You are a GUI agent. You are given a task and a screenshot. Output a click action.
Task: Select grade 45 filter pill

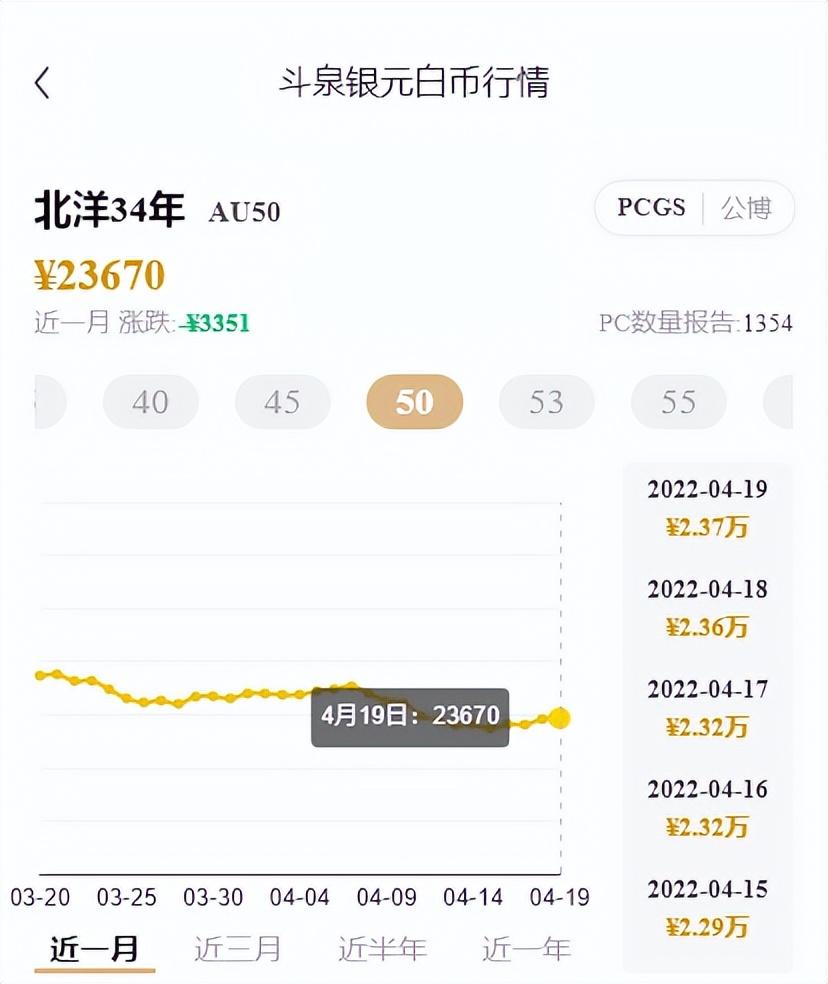point(282,402)
